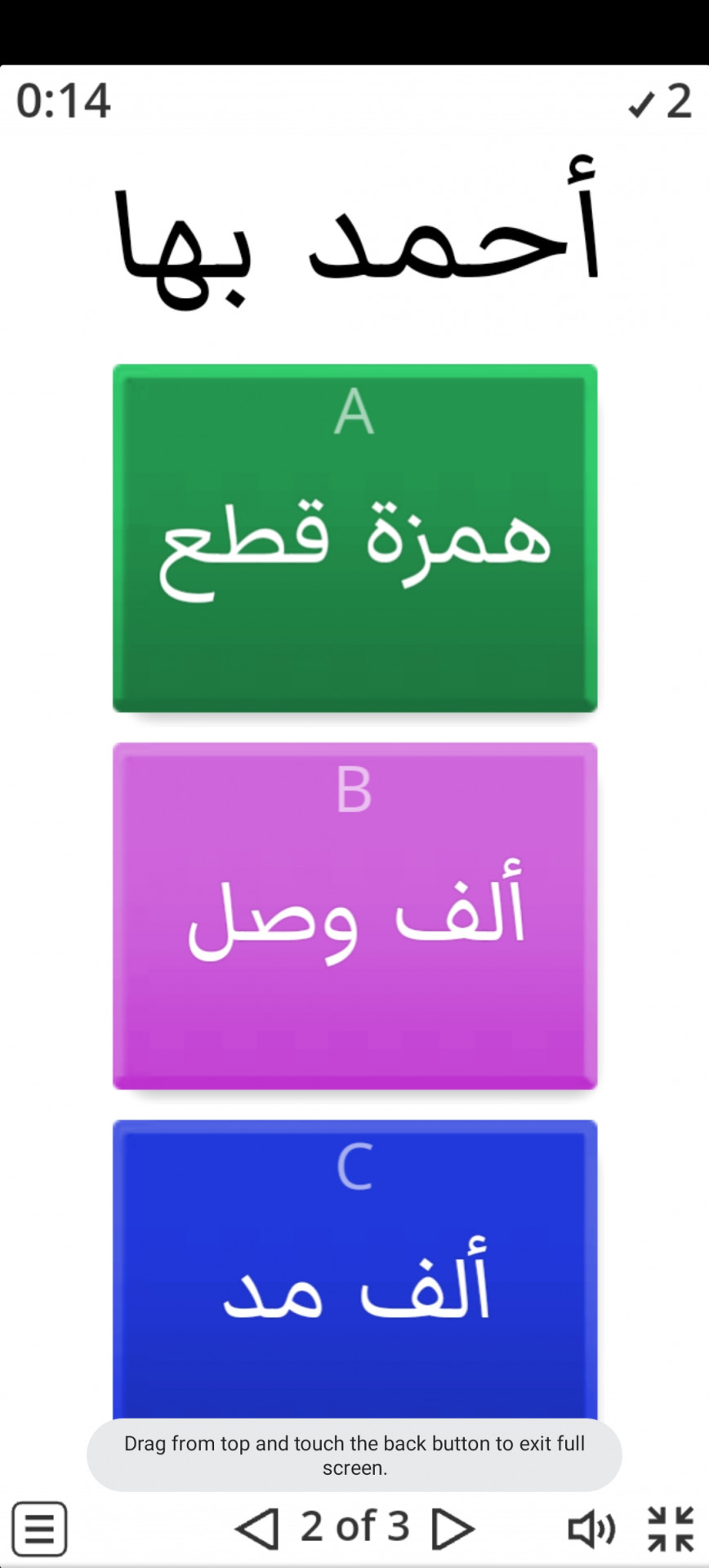This screenshot has width=709, height=1568.
Task: Open the menu icon at bottom left
Action: click(x=39, y=1528)
